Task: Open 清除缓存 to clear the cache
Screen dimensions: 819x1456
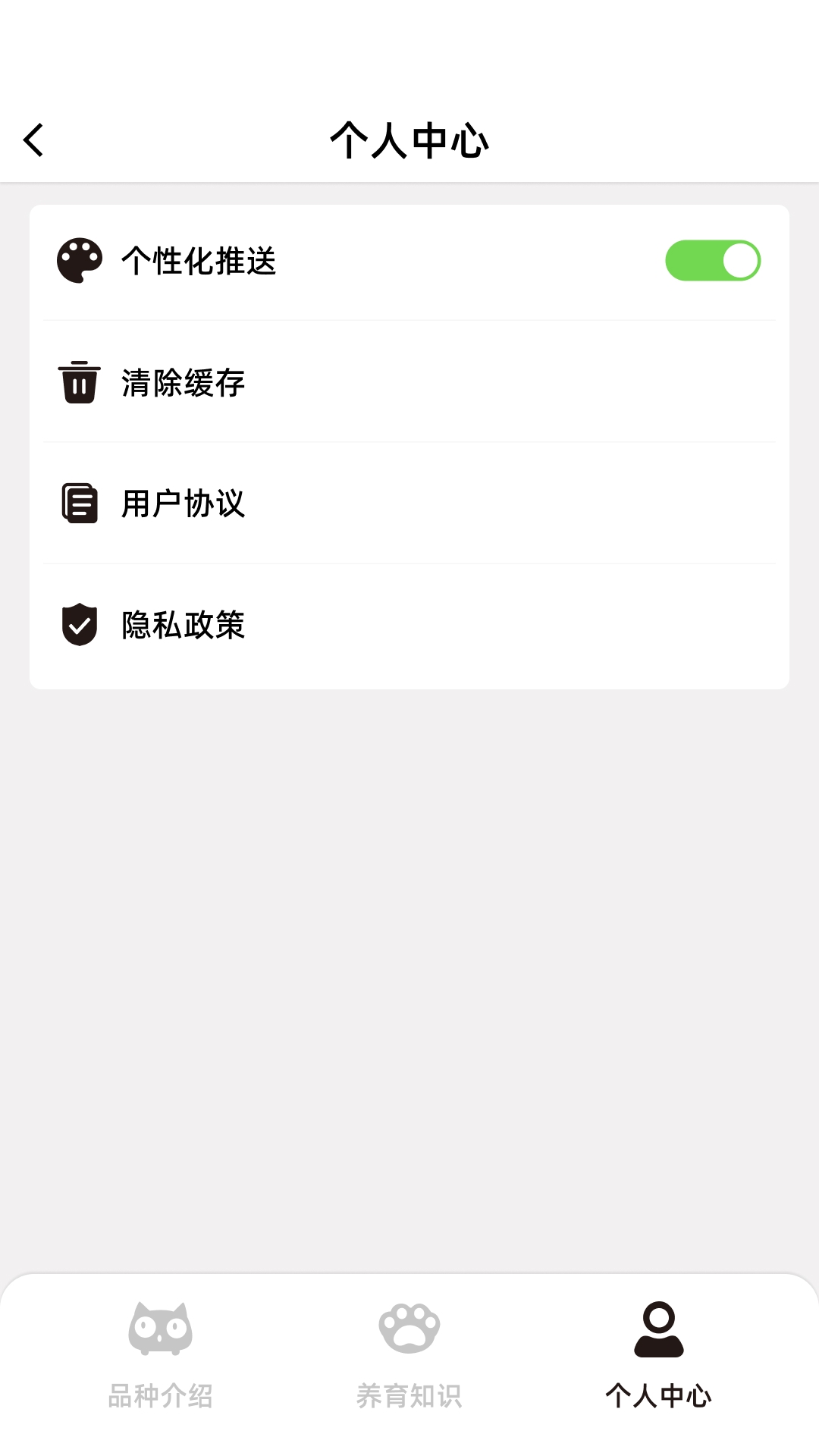Action: (409, 382)
